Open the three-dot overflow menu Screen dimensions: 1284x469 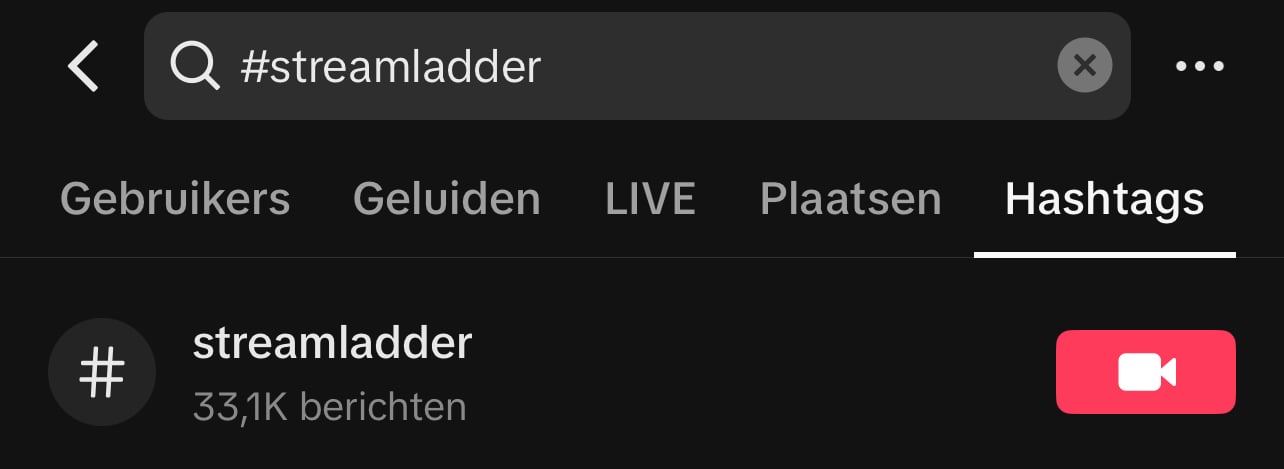[1199, 67]
